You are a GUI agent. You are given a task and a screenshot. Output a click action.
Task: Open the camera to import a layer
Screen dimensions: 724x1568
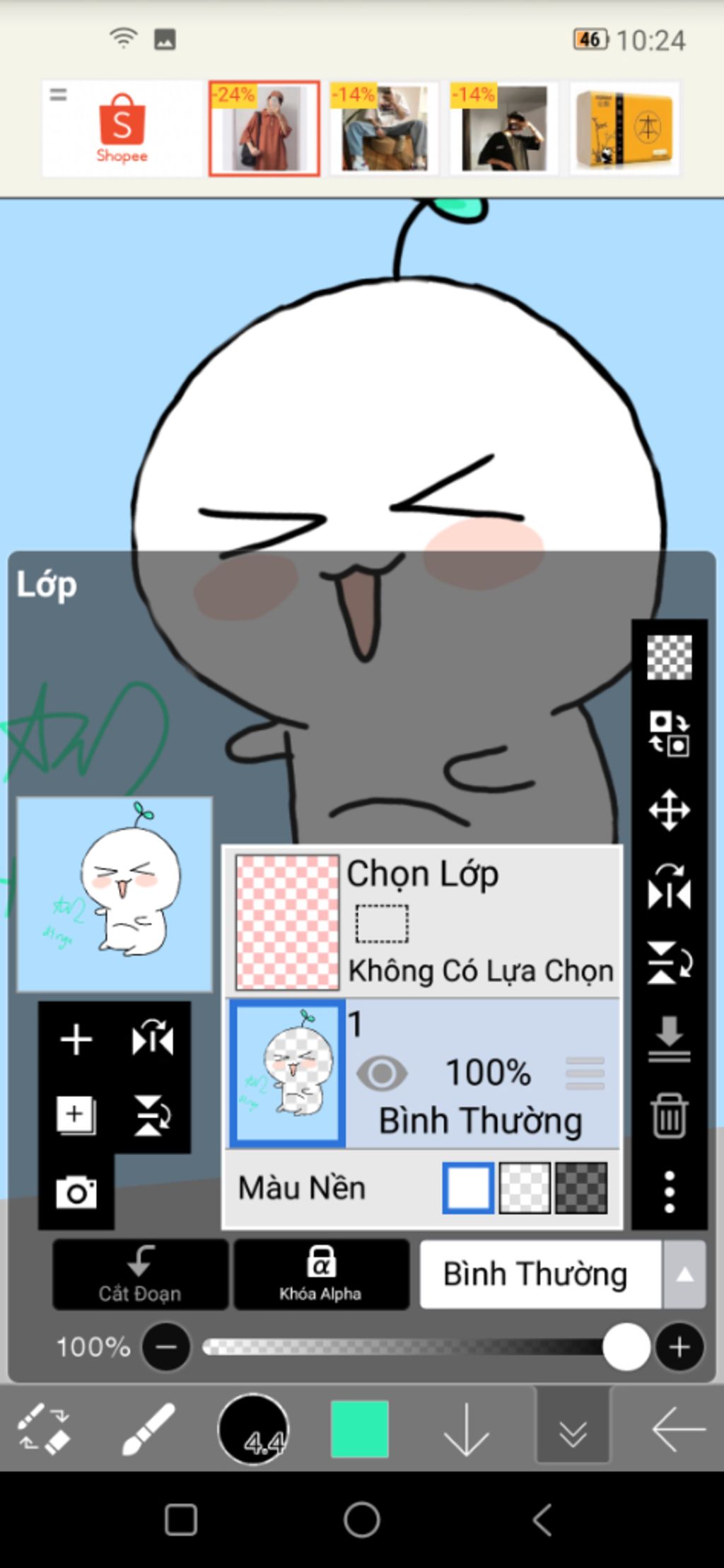[76, 1193]
